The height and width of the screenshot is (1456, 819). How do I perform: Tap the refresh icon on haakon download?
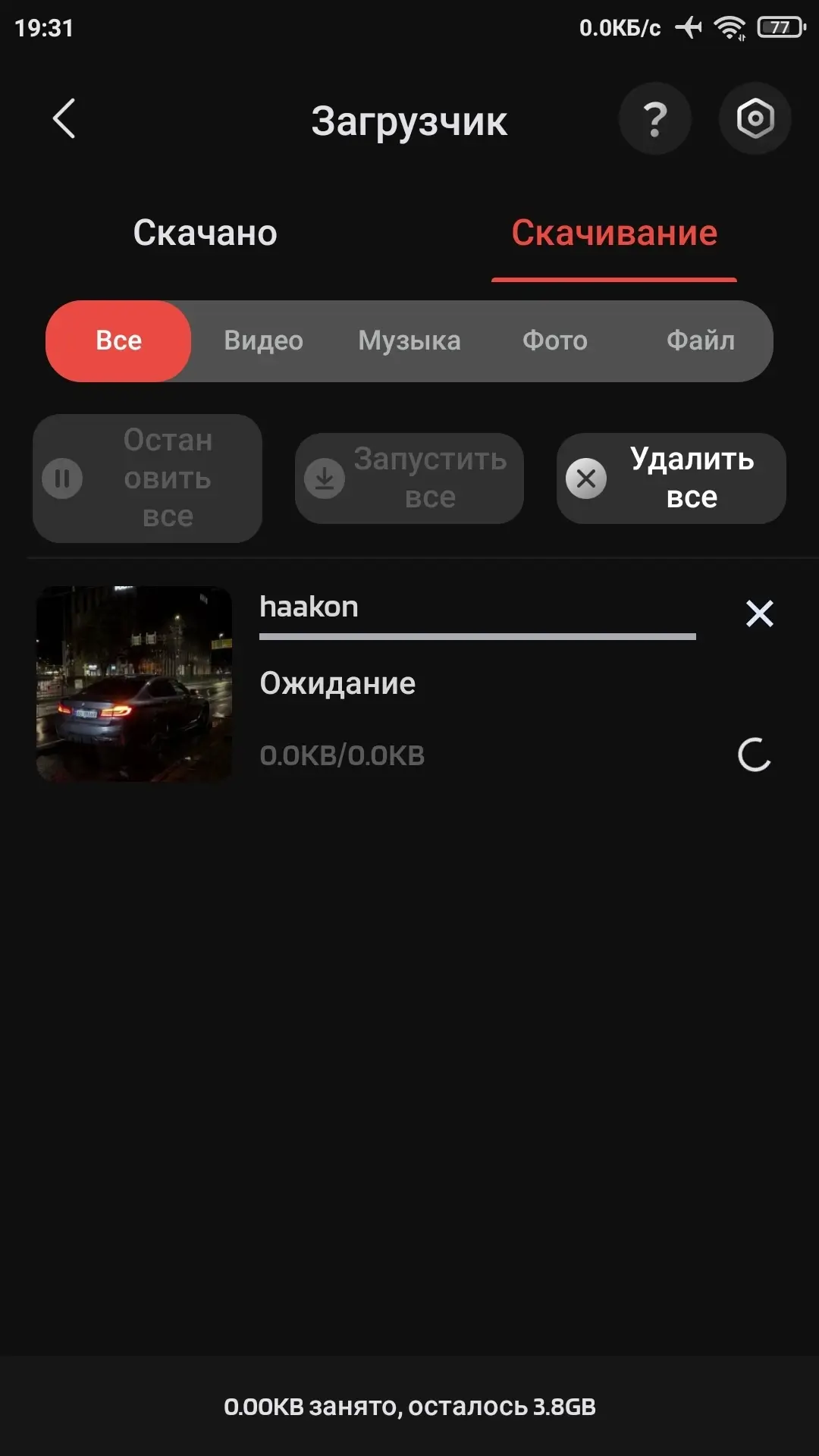click(x=755, y=755)
